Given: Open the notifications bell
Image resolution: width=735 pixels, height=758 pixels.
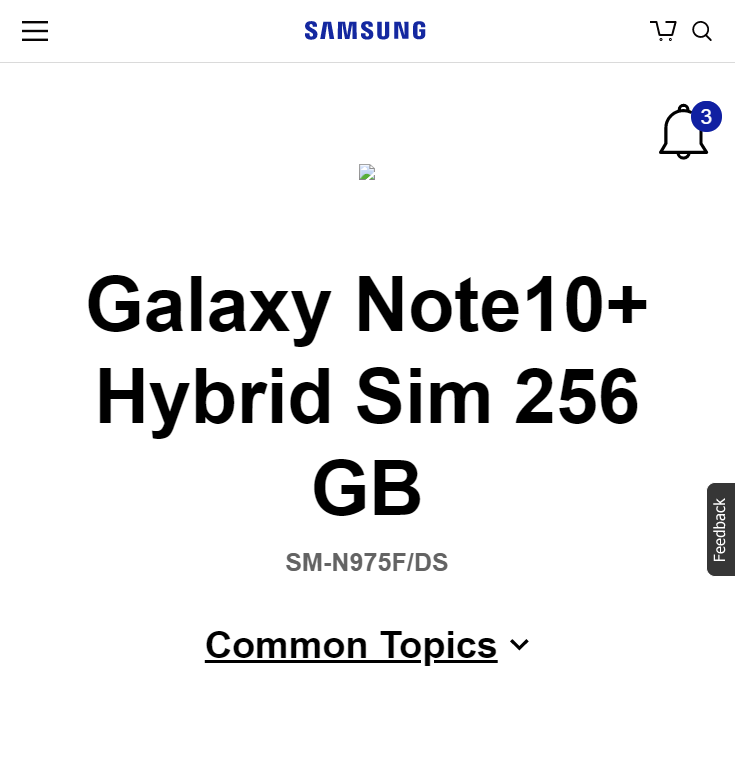Looking at the screenshot, I should pos(684,132).
